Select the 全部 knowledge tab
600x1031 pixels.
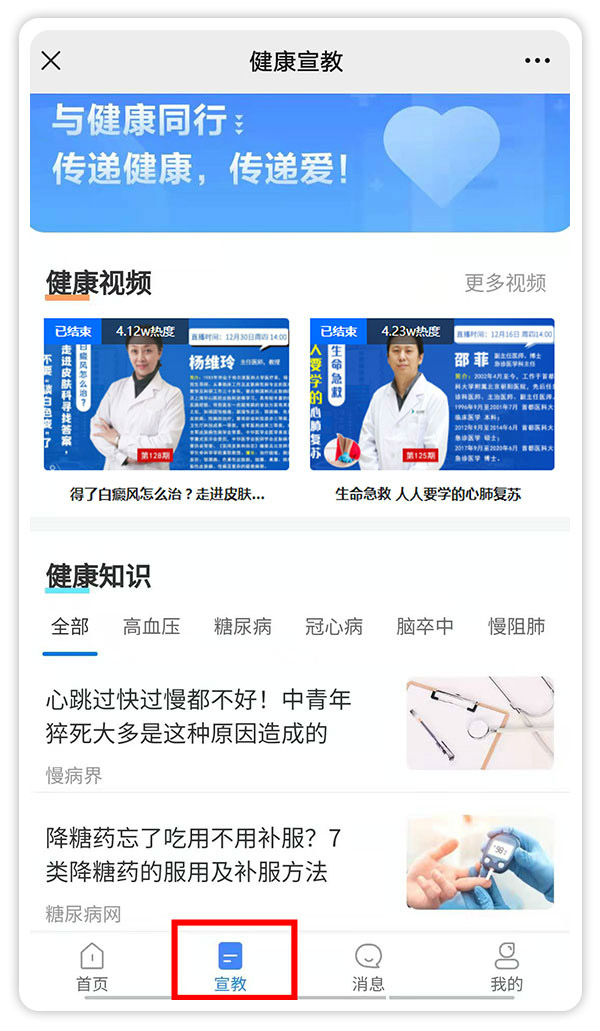(70, 627)
